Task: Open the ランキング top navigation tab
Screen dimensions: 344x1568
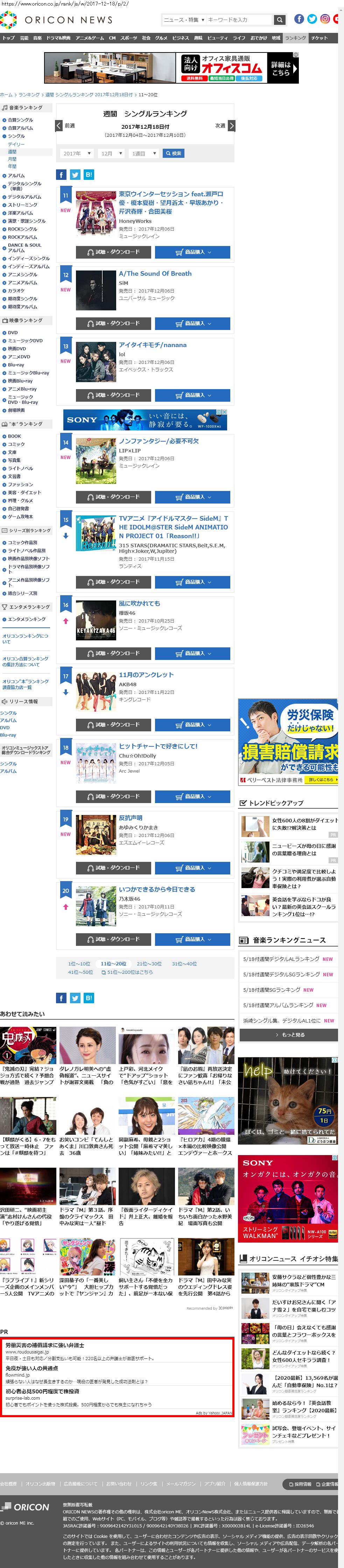Action: coord(296,38)
